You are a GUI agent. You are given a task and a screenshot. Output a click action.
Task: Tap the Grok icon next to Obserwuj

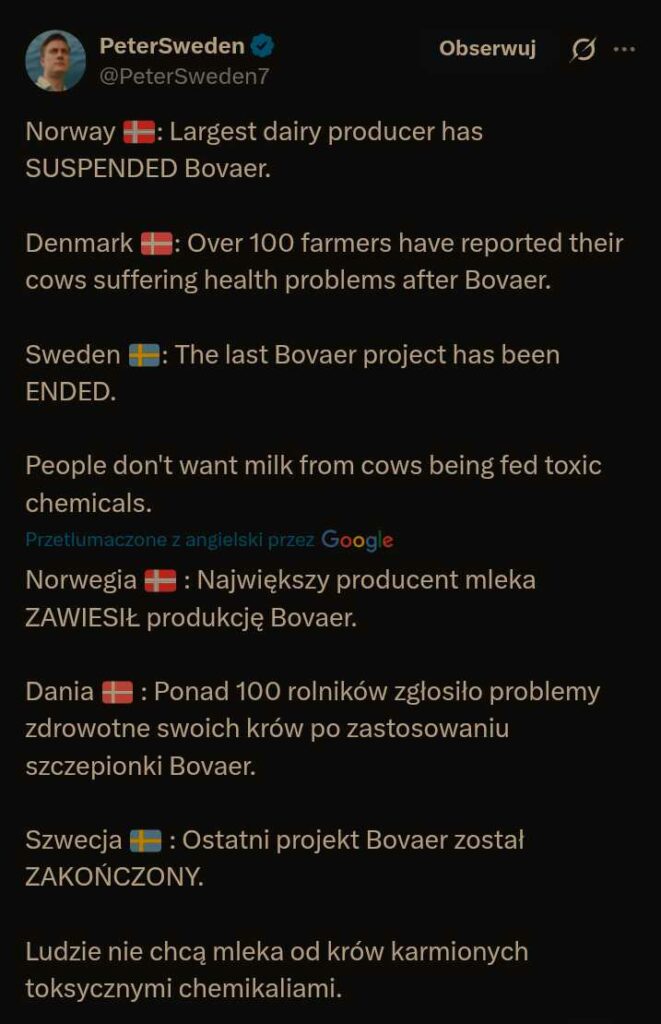tap(582, 49)
